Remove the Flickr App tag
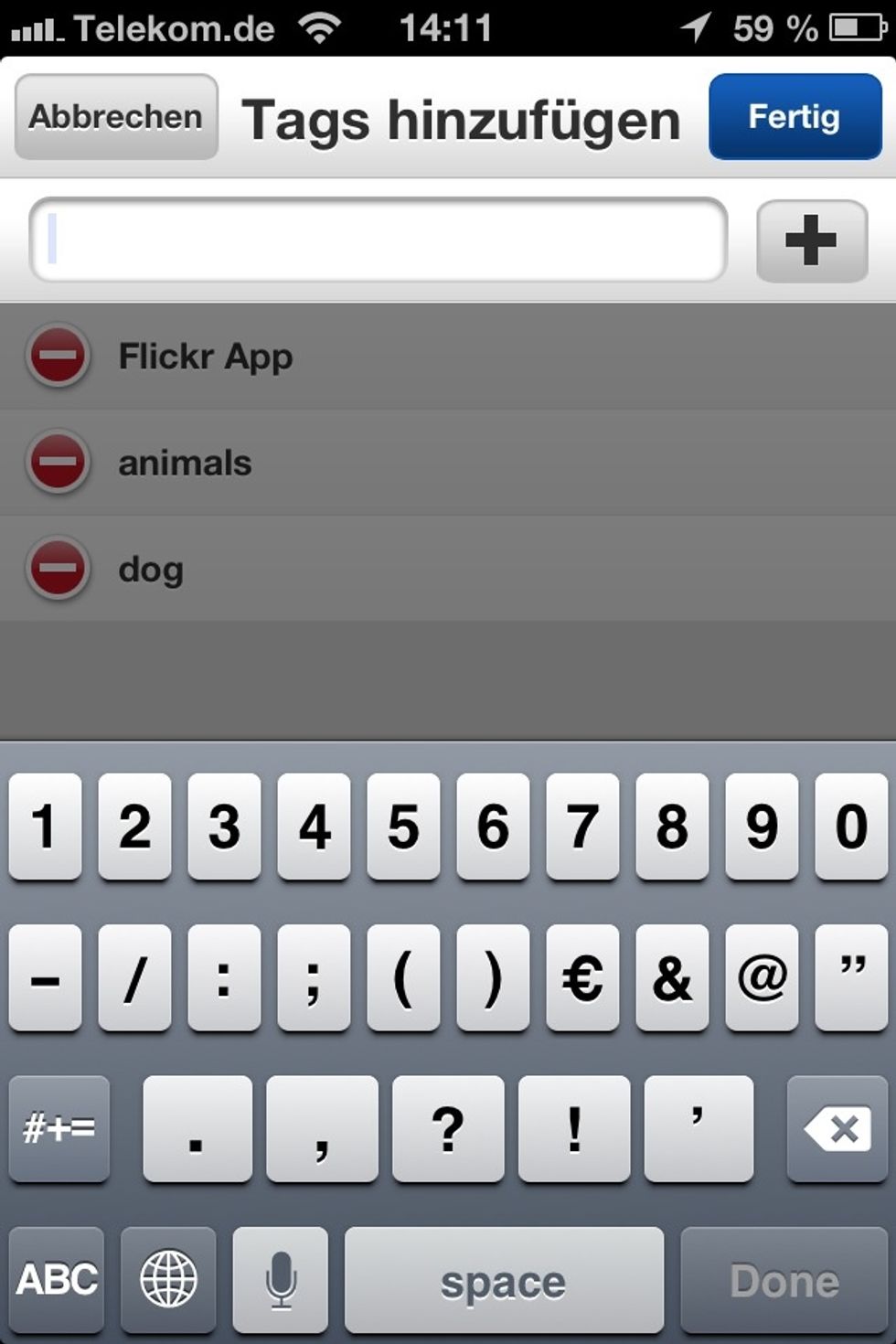Screen dimensions: 896x1344 58,356
